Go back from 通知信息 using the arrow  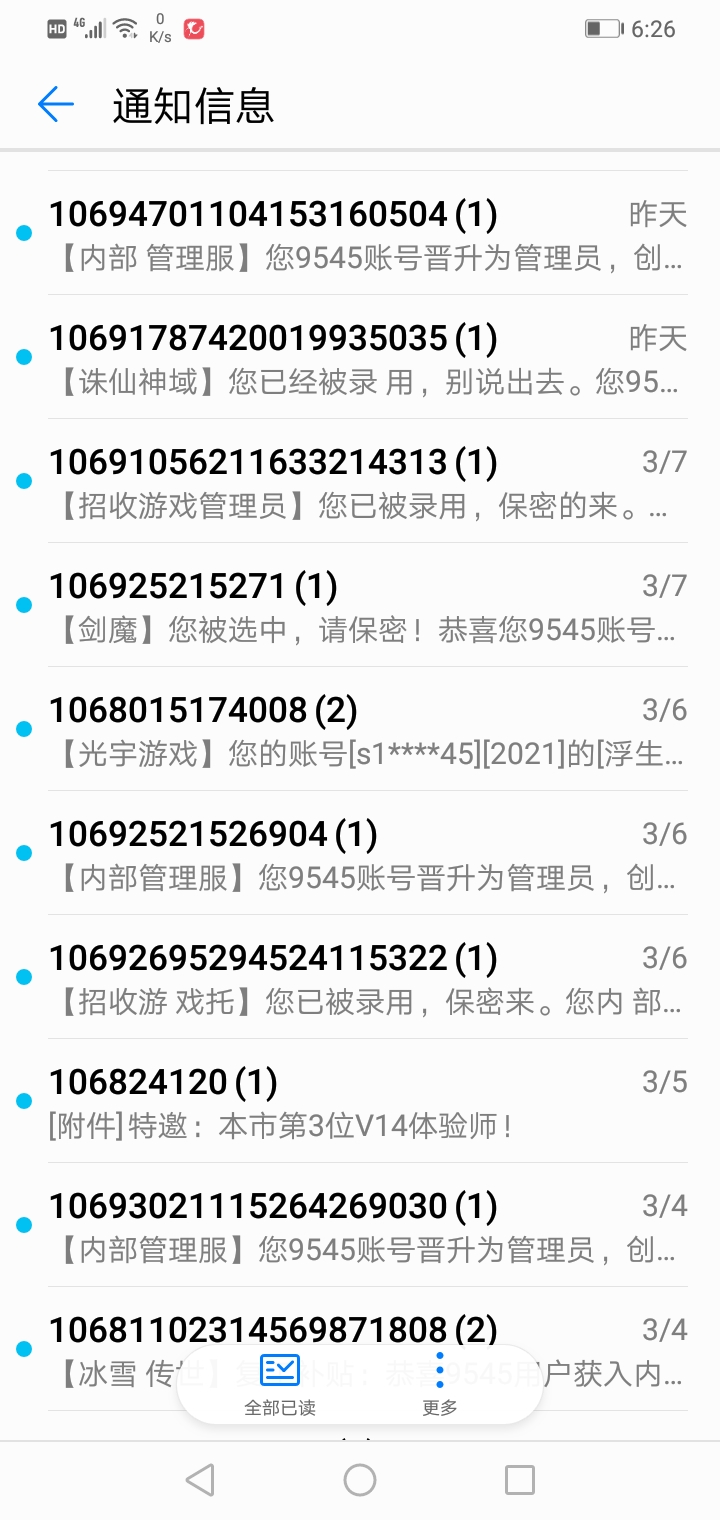point(56,104)
